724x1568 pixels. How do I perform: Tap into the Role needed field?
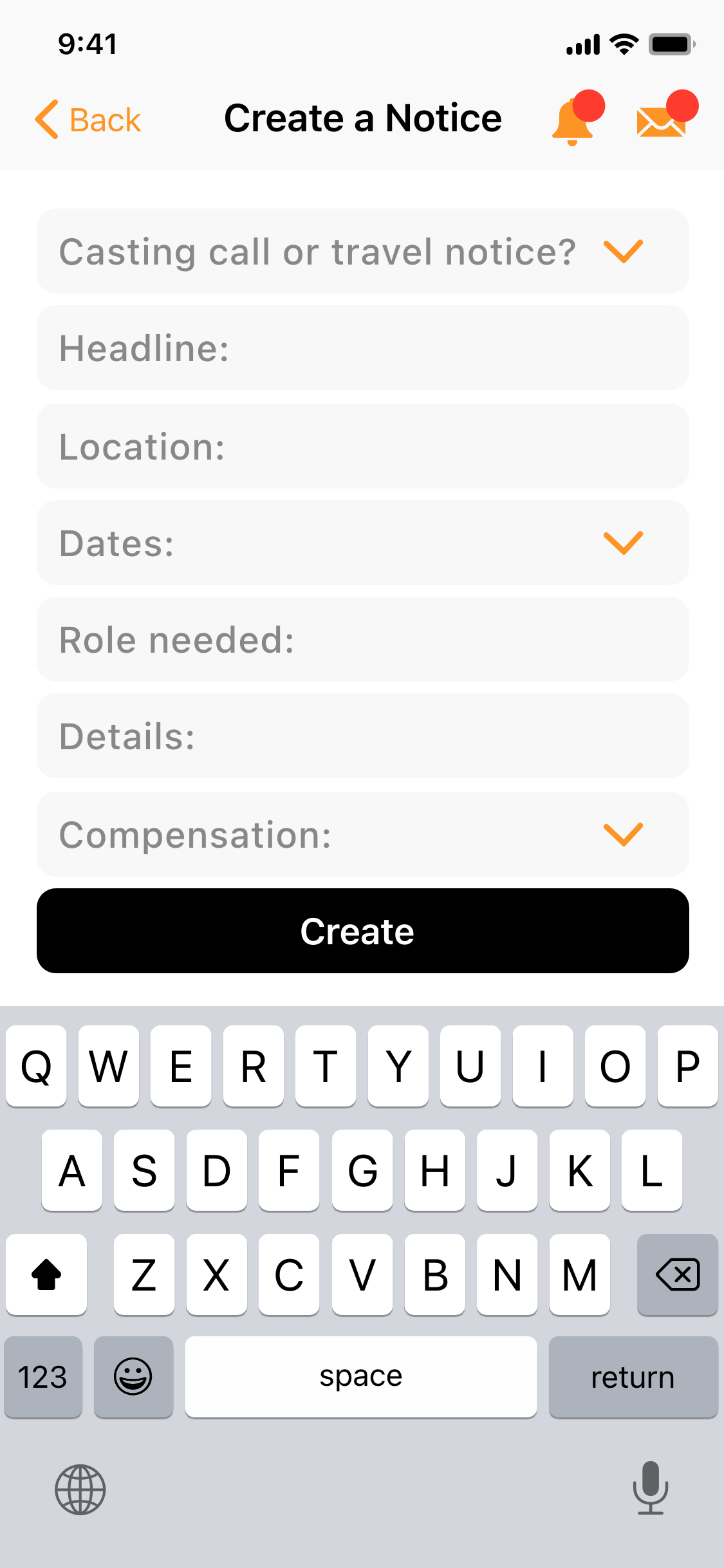coord(363,639)
